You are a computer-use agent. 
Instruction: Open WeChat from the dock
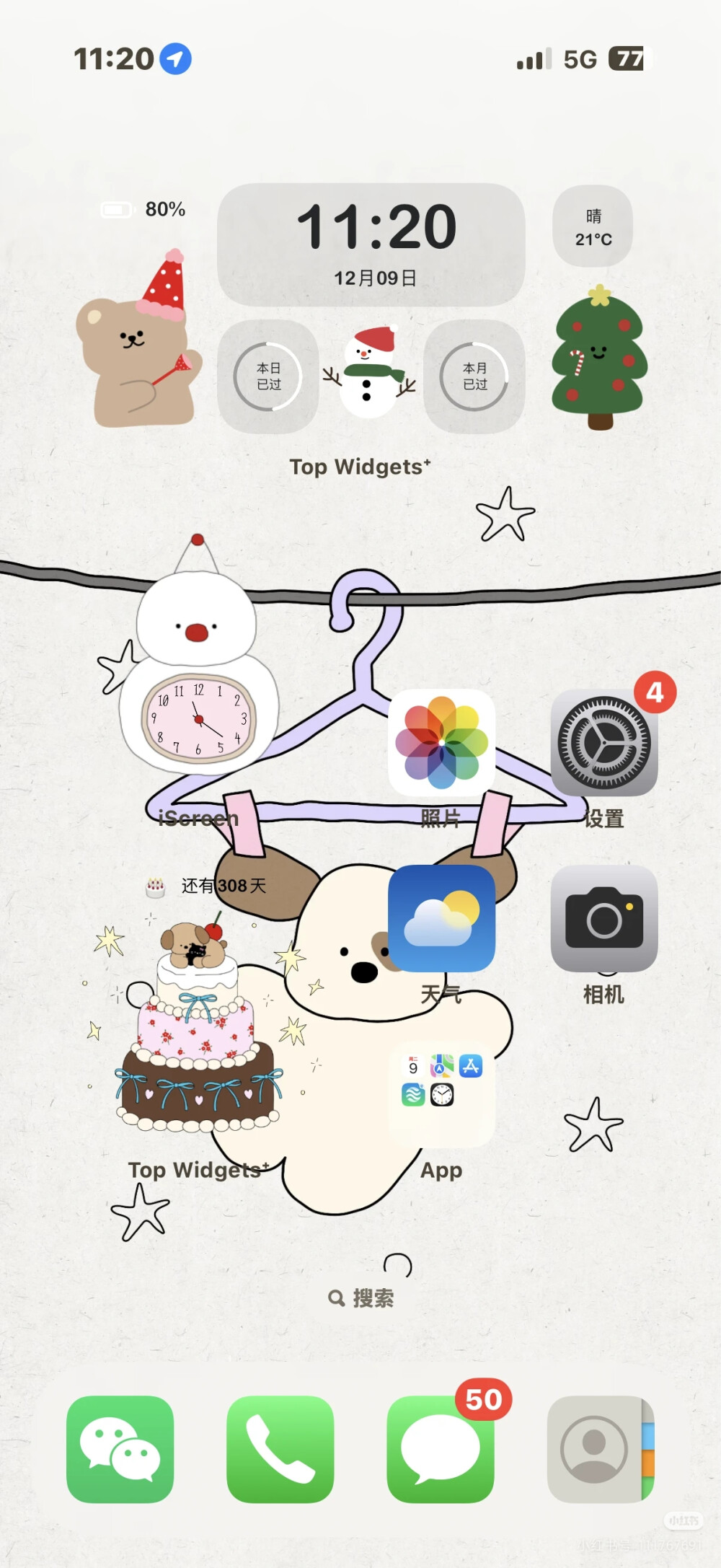(120, 1449)
